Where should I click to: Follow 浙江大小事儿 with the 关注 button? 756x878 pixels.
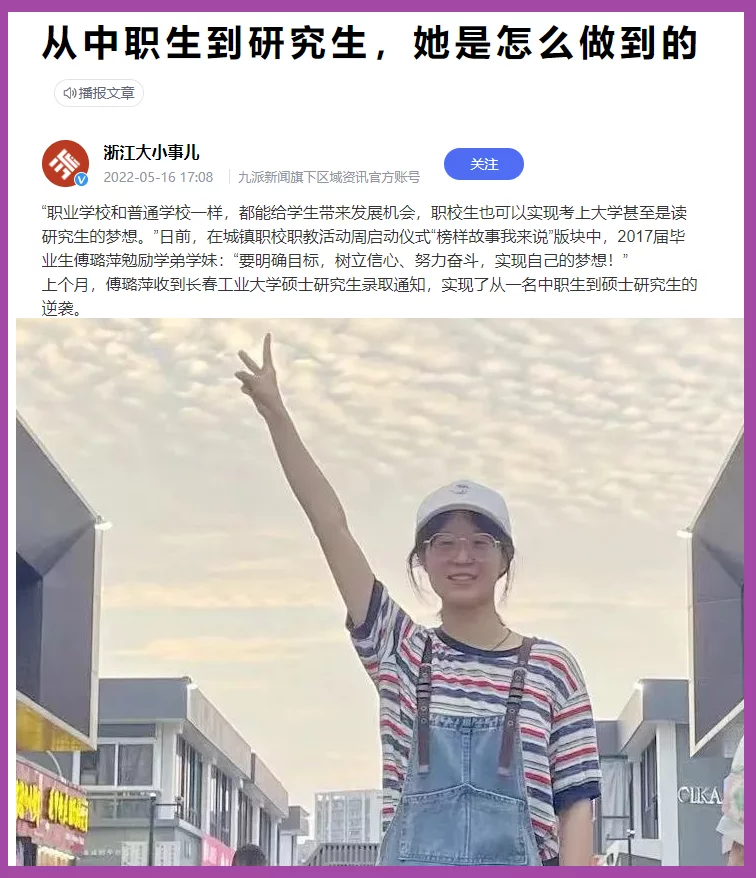pos(484,164)
